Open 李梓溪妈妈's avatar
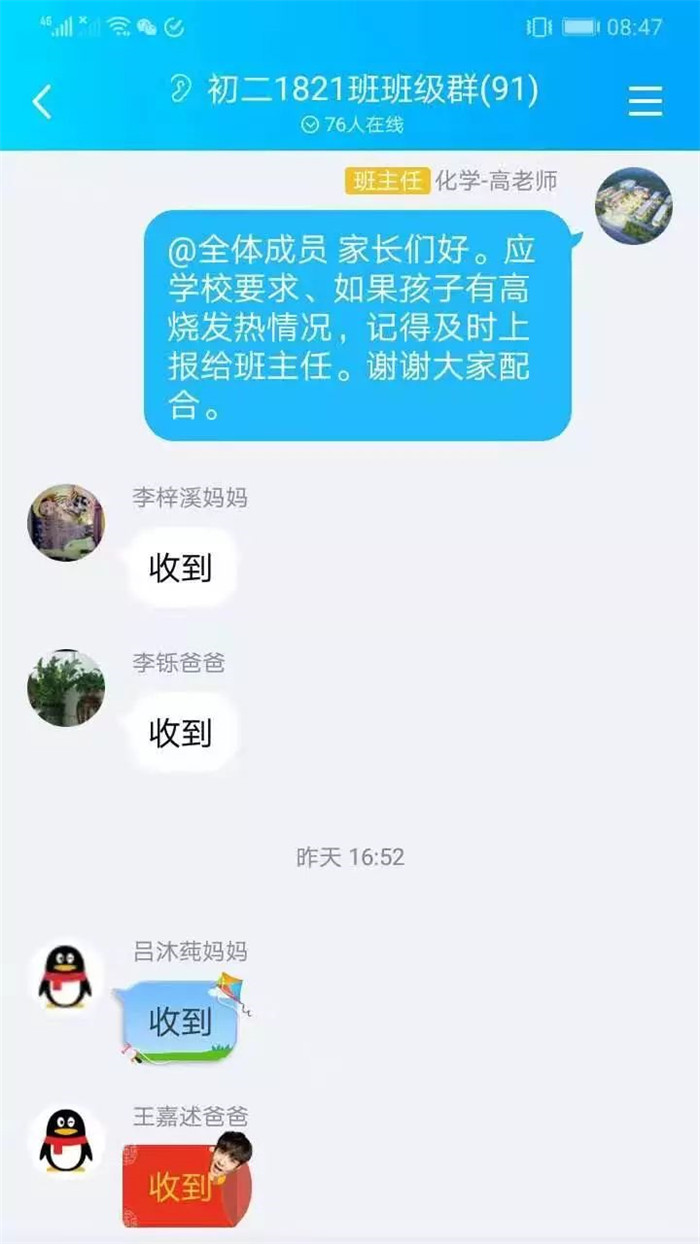Viewport: 700px width, 1244px height. 66,523
